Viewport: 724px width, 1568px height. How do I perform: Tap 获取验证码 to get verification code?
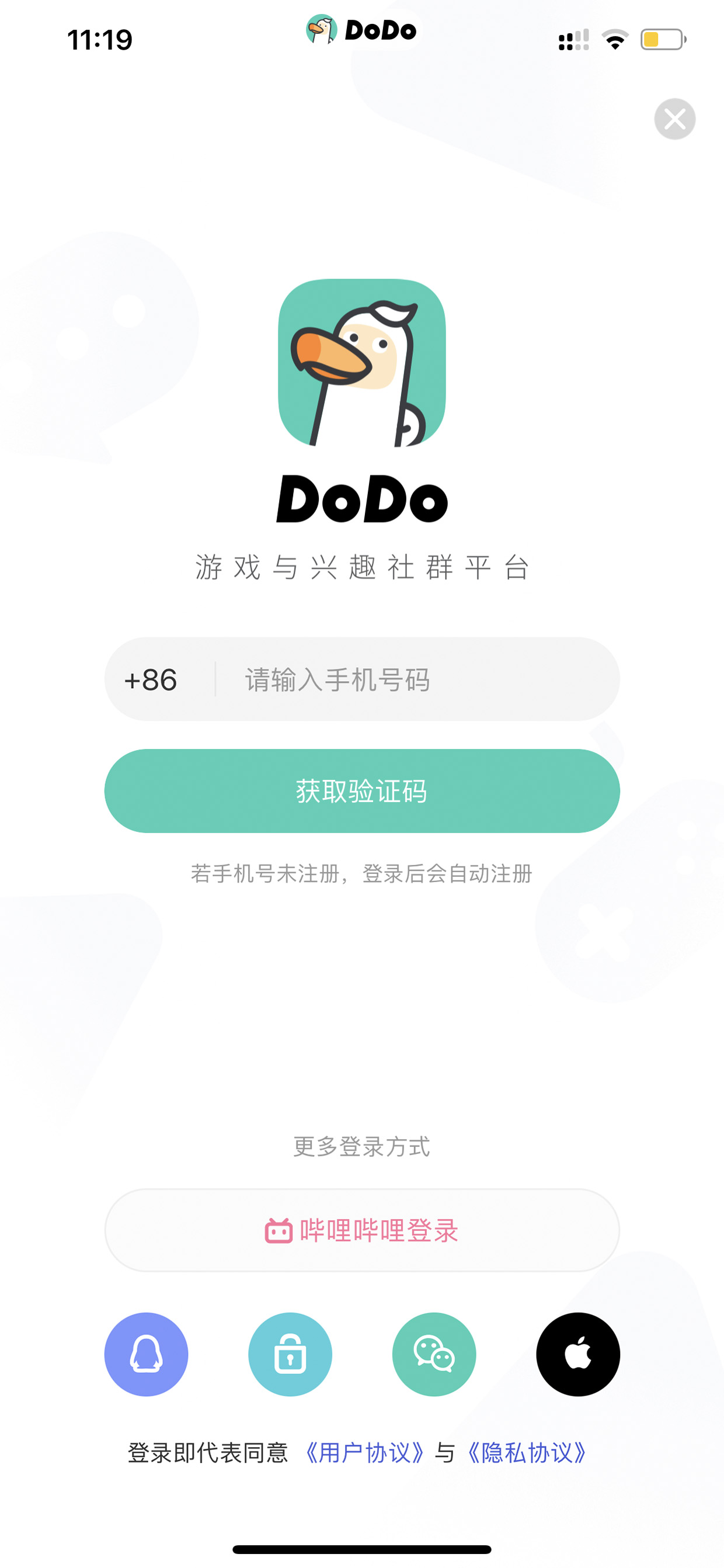tap(362, 790)
